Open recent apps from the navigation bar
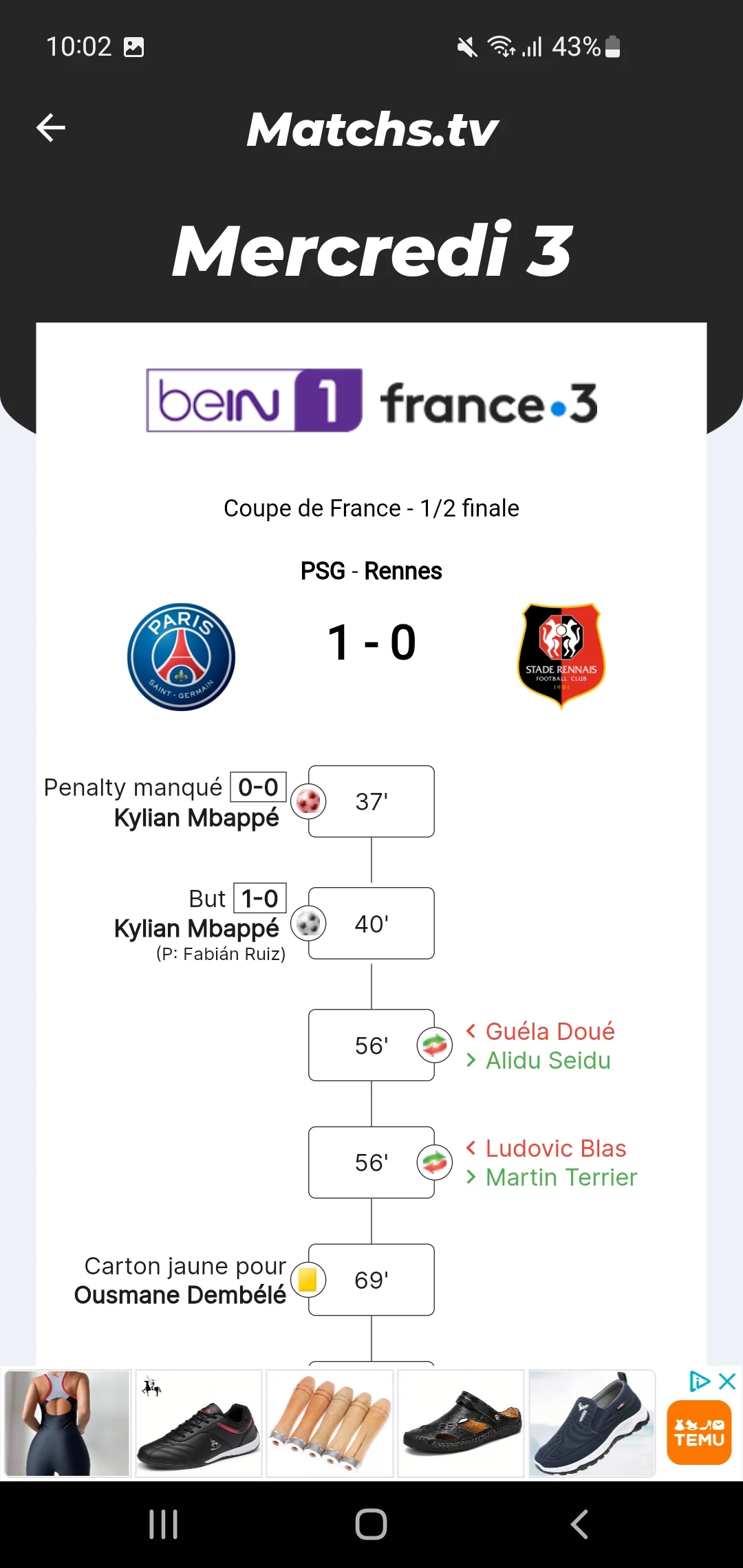 pyautogui.click(x=164, y=1524)
